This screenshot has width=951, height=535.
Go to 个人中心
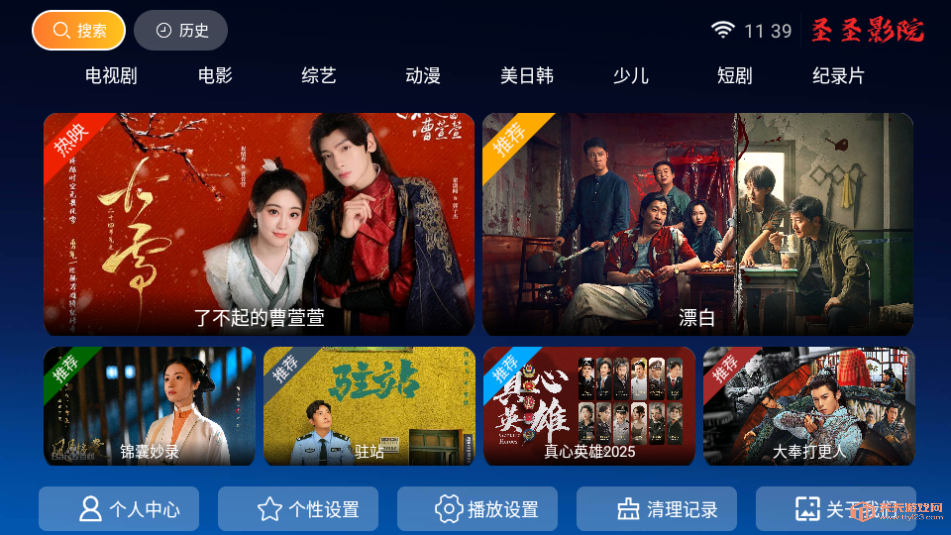119,509
